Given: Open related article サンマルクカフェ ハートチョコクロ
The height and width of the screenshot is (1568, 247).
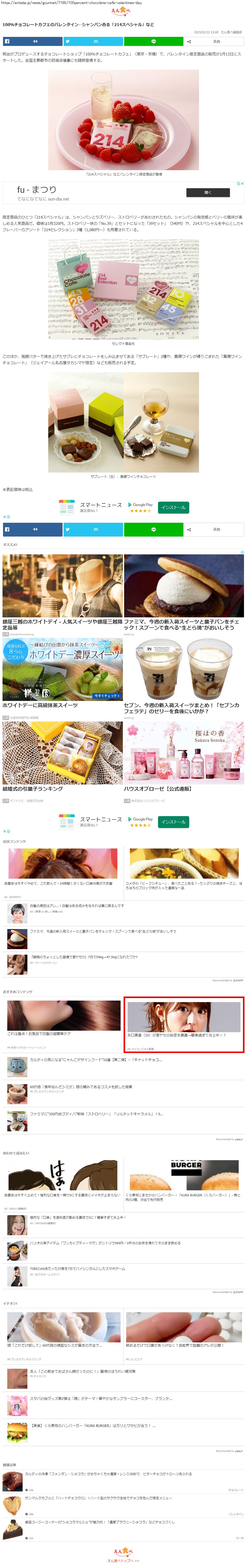Looking at the screenshot, I should (107, 1498).
